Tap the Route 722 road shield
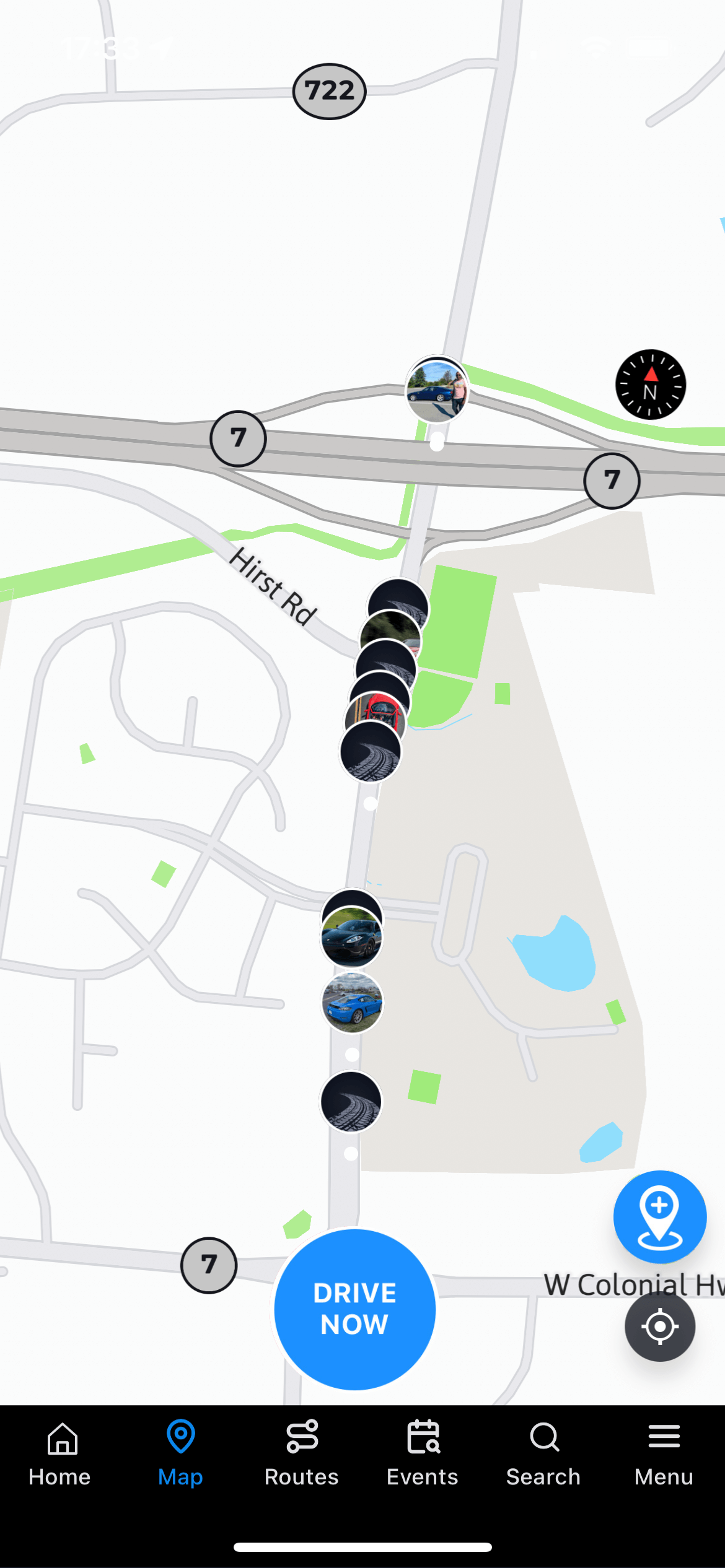 pos(328,90)
